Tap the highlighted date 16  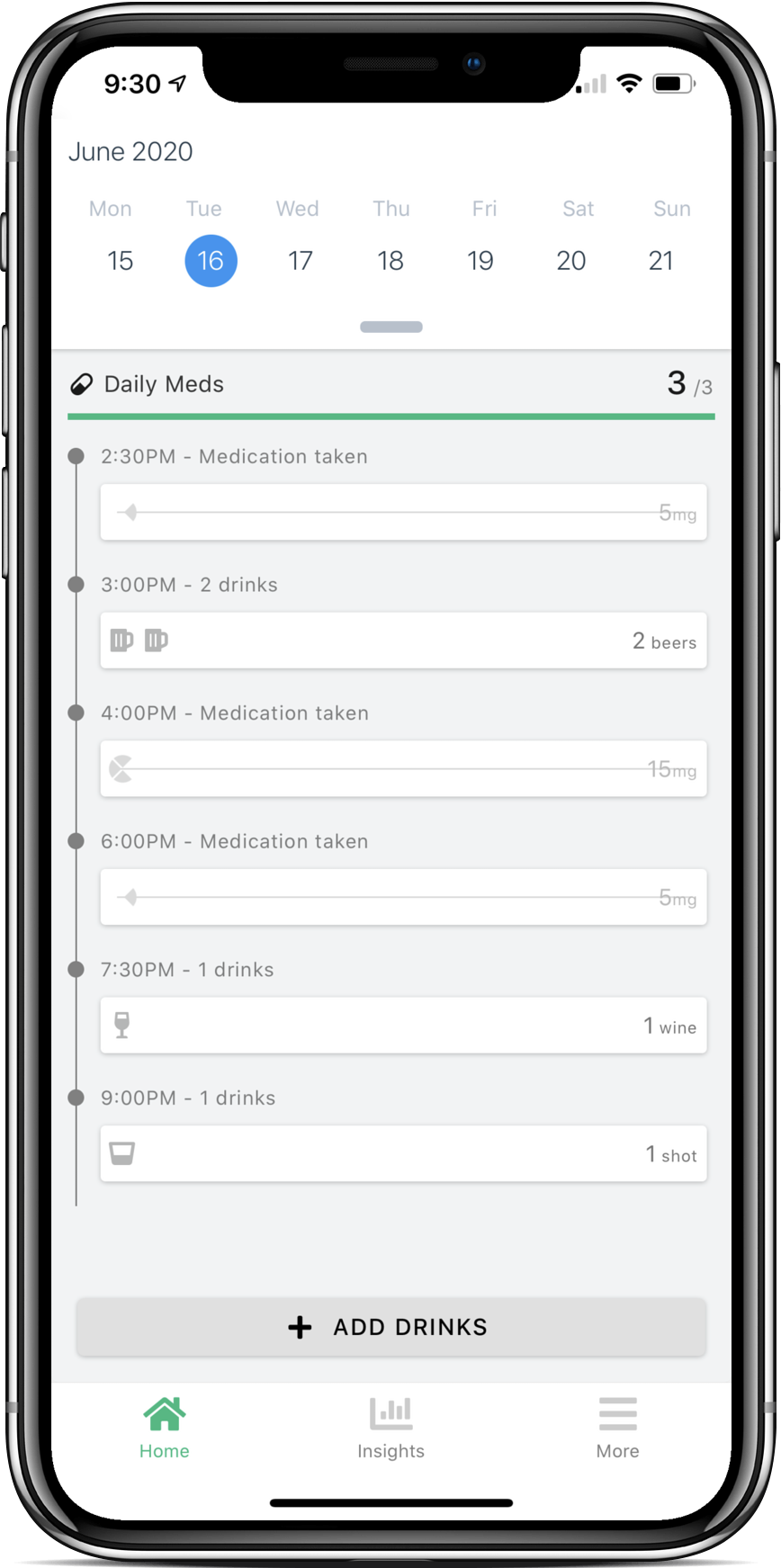[211, 261]
